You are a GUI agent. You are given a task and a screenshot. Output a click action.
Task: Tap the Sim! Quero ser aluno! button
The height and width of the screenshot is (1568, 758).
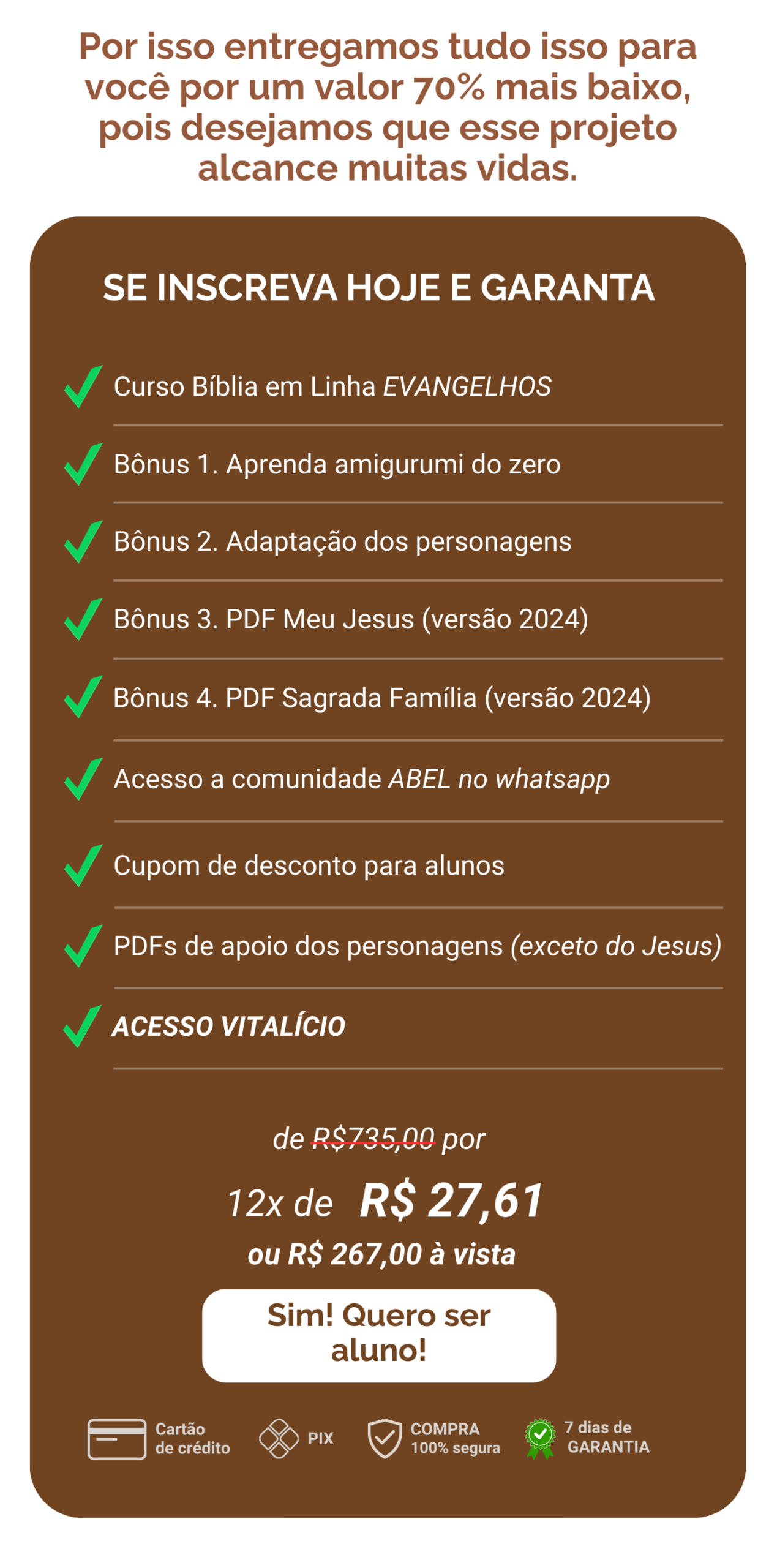[378, 1335]
